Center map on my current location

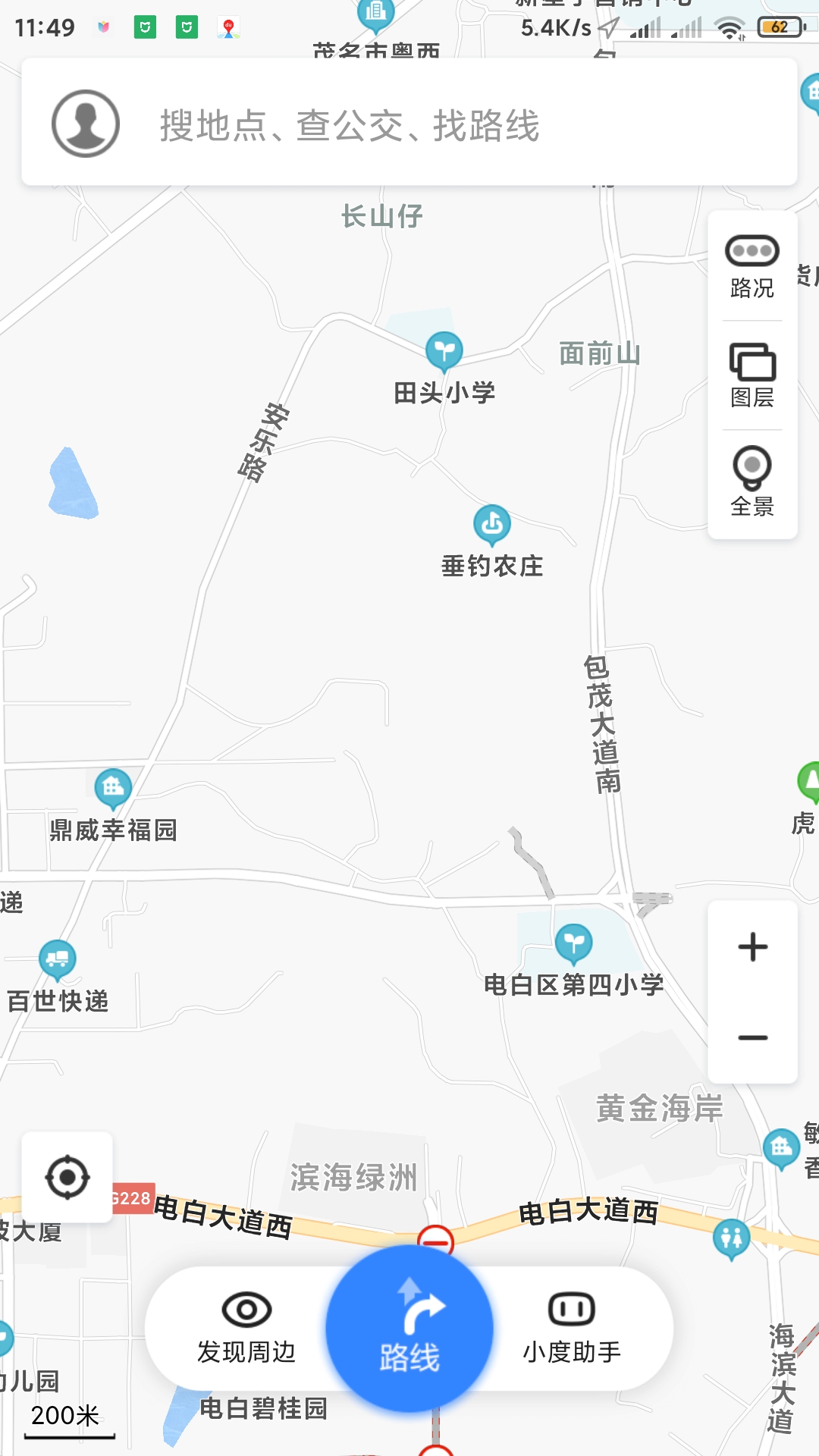(67, 1178)
